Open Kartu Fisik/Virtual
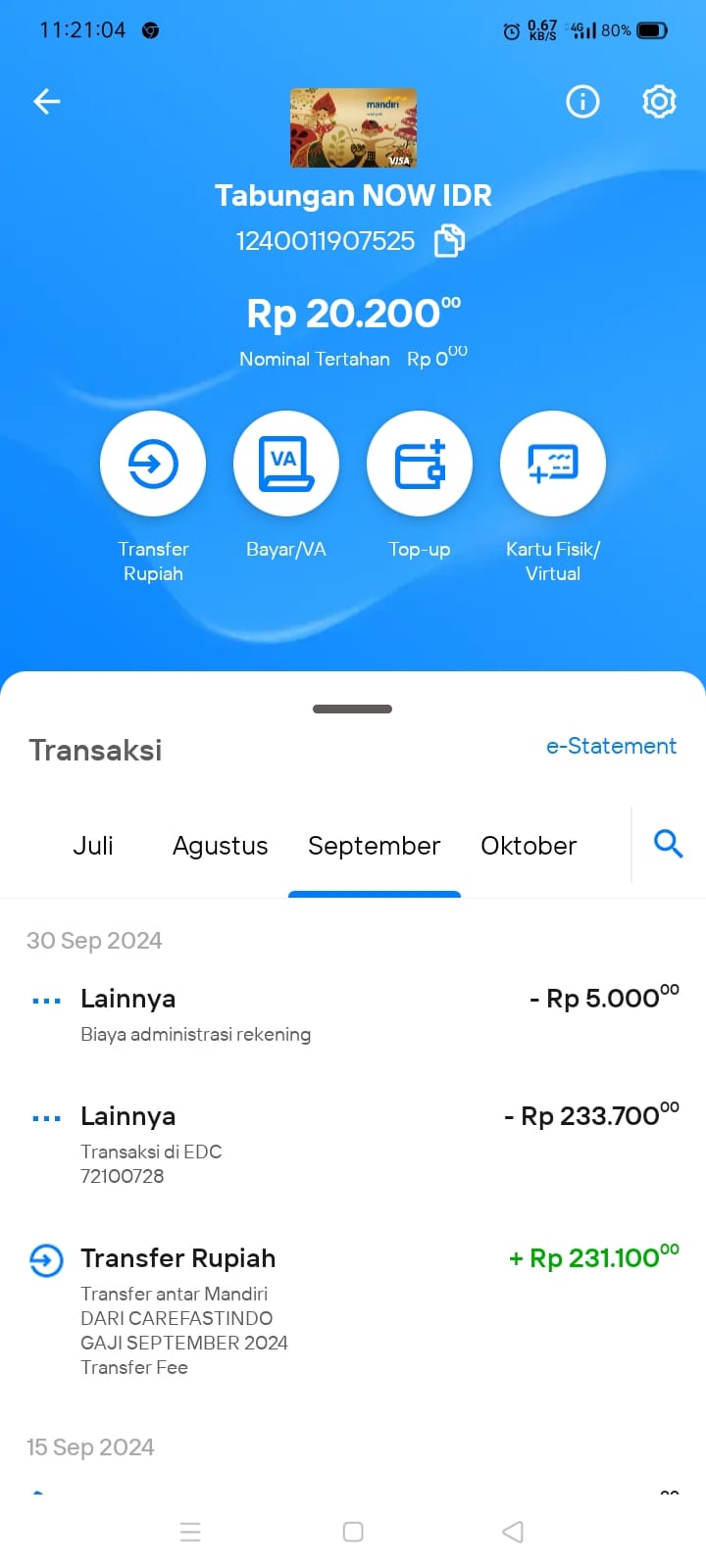706x1568 pixels. [x=553, y=464]
